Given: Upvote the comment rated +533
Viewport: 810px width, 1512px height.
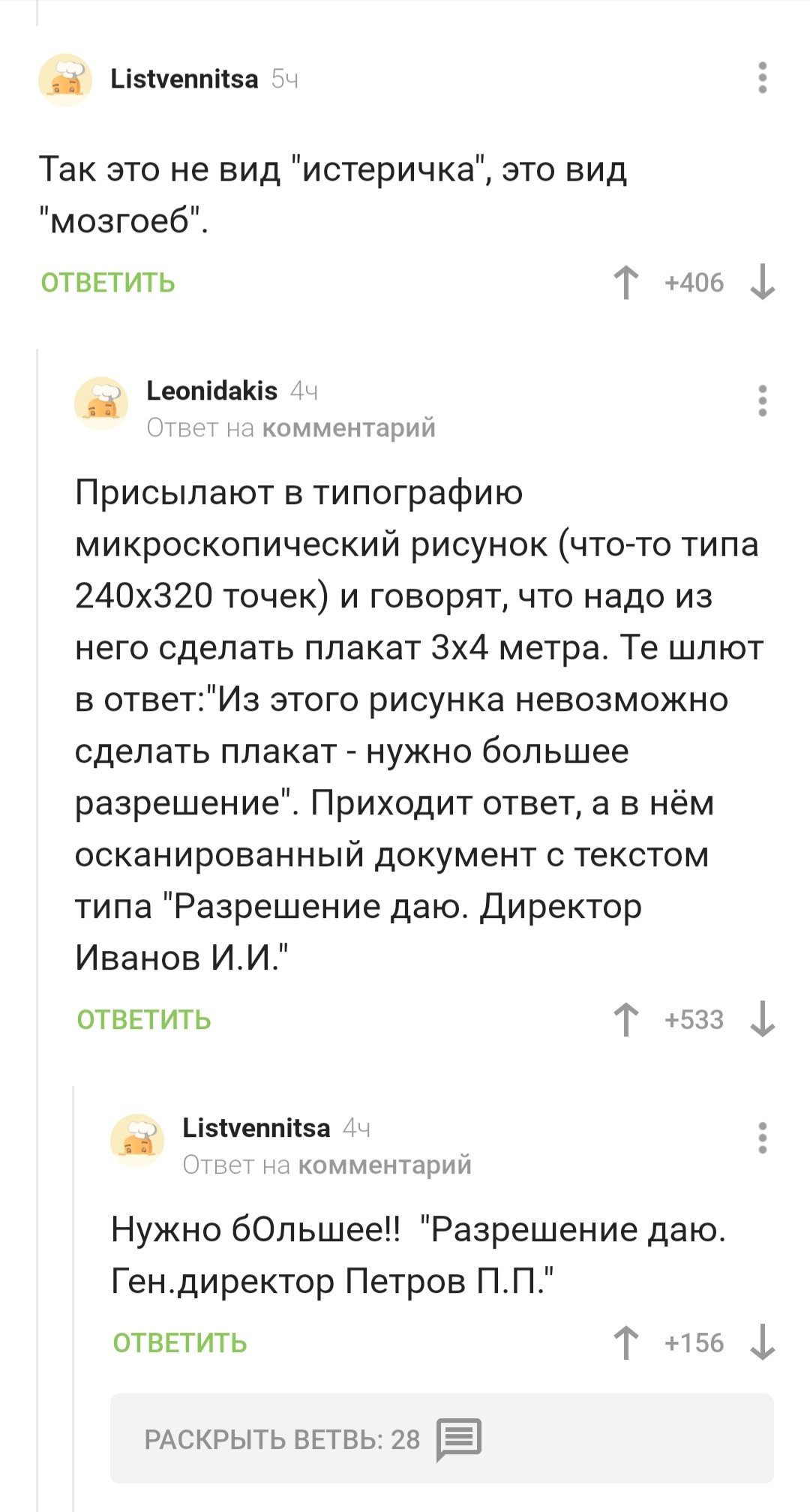Looking at the screenshot, I should coord(626,1020).
